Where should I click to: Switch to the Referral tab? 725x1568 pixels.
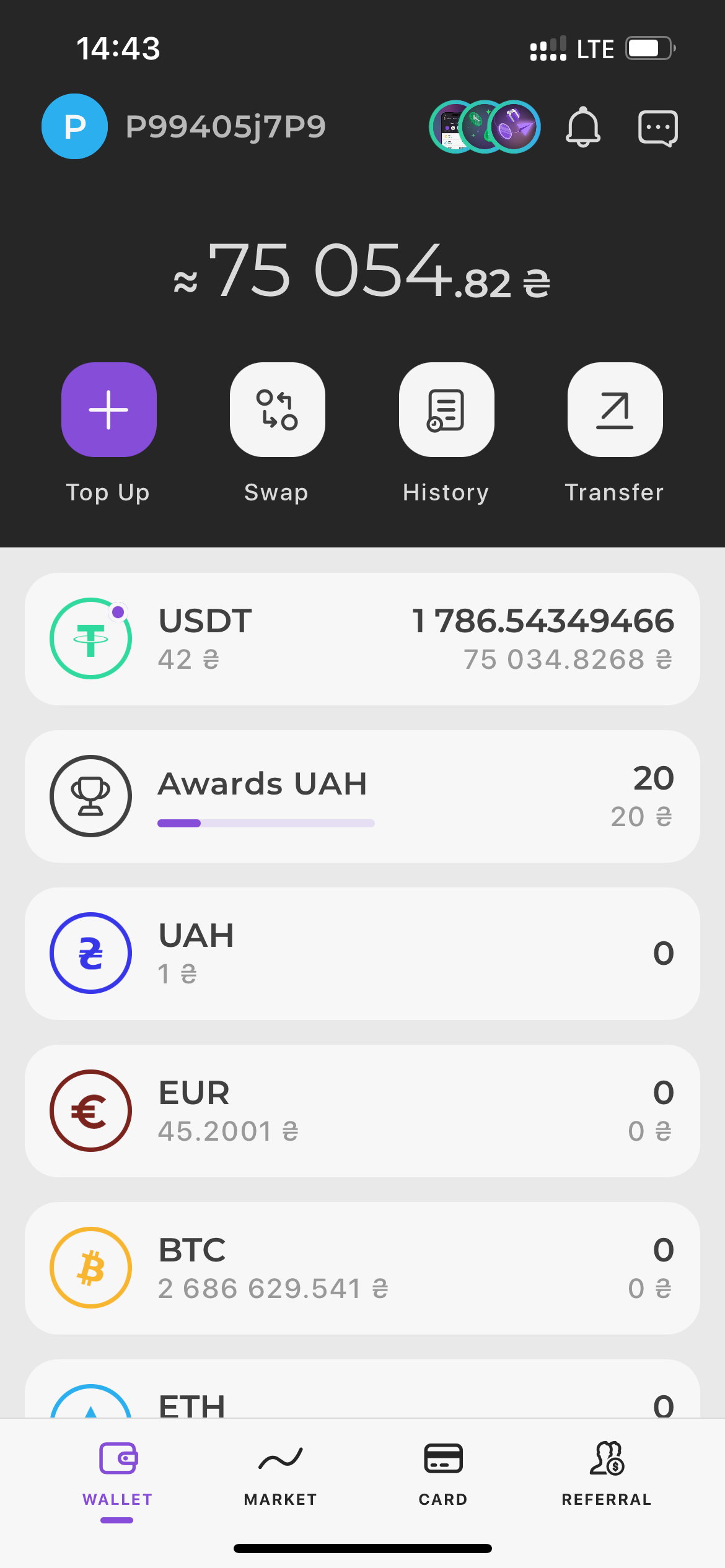pos(607,1473)
